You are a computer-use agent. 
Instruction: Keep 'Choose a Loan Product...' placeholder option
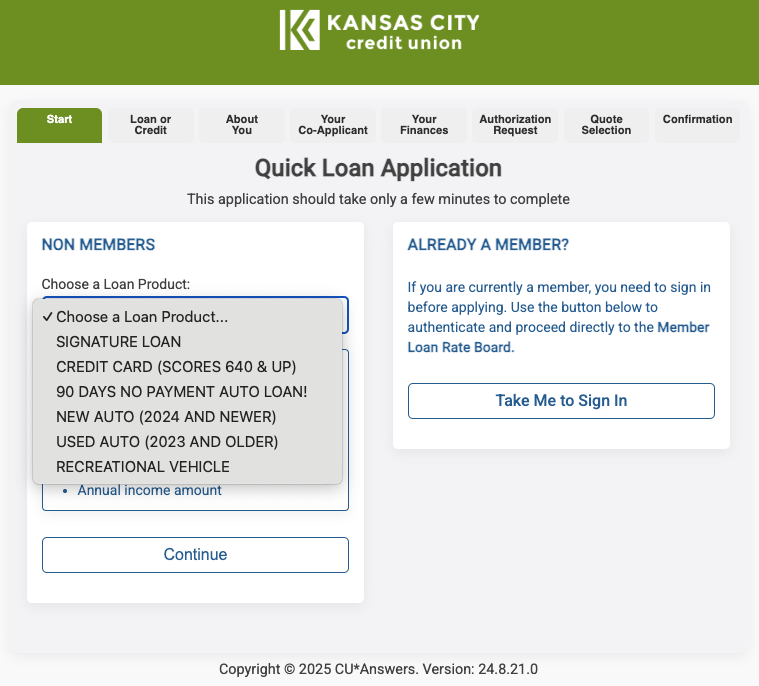point(142,317)
